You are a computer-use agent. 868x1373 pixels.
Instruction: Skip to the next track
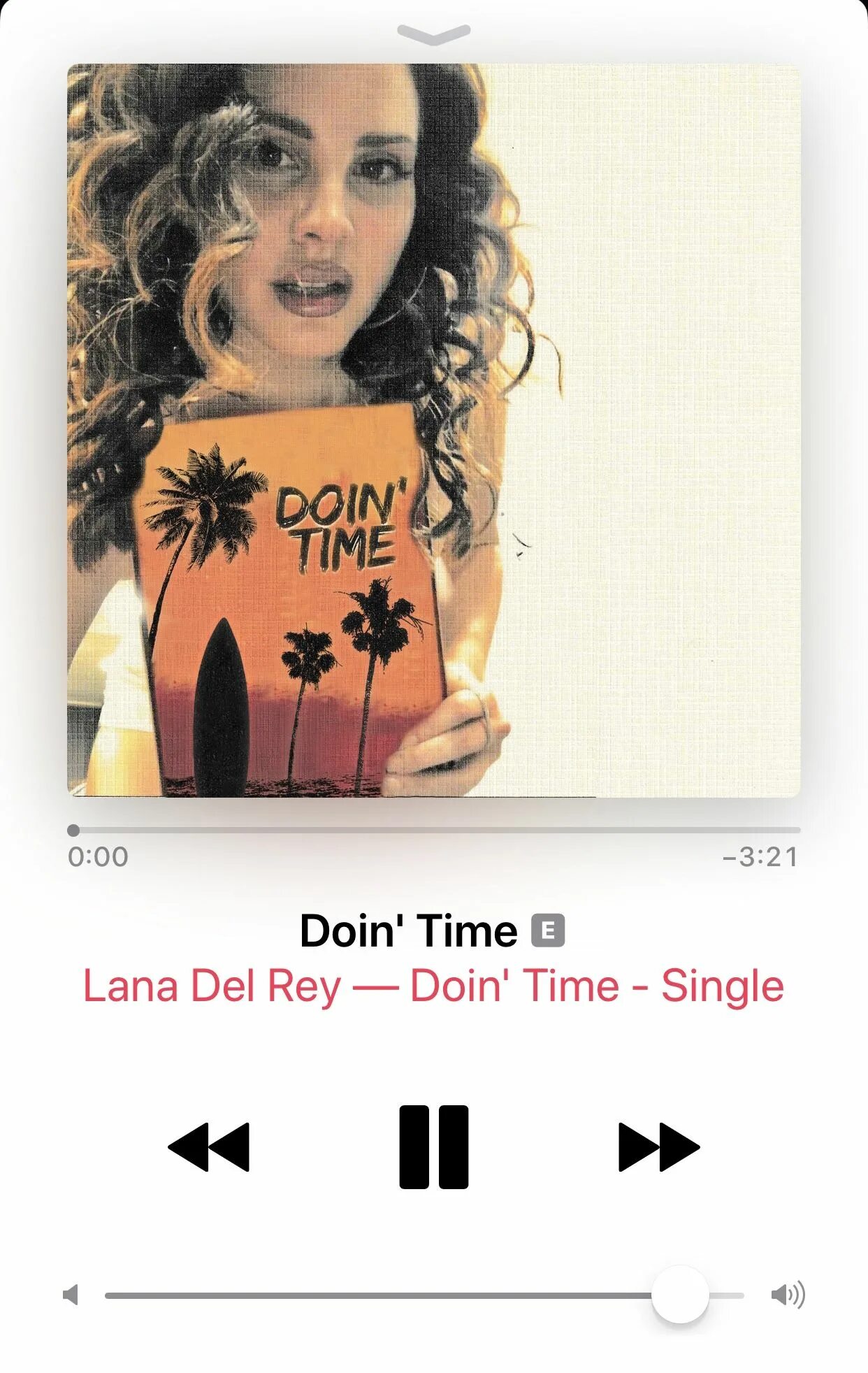(x=658, y=1146)
